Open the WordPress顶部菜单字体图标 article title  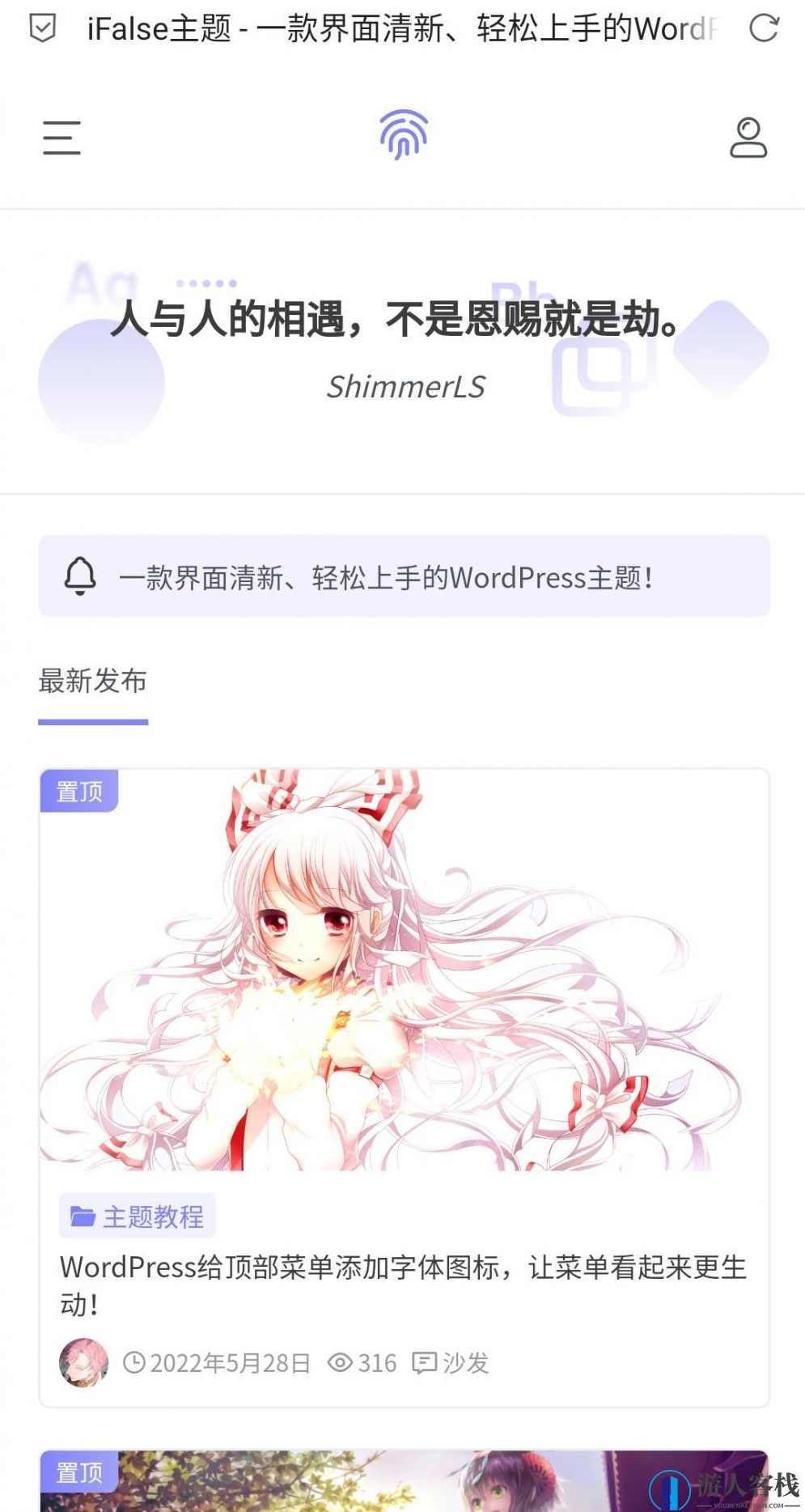400,1285
